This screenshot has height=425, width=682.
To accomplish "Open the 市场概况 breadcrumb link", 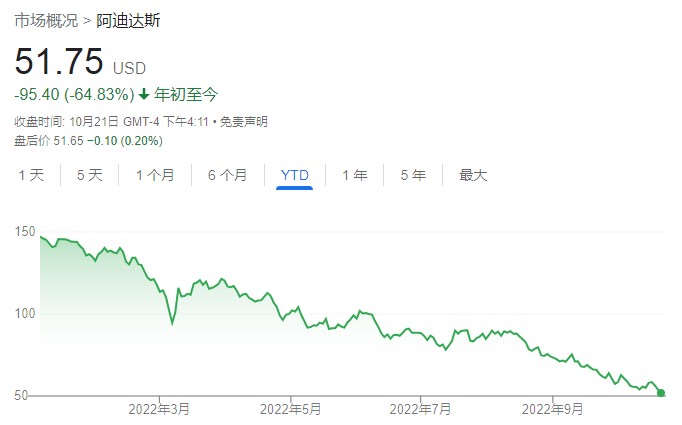I will point(44,20).
